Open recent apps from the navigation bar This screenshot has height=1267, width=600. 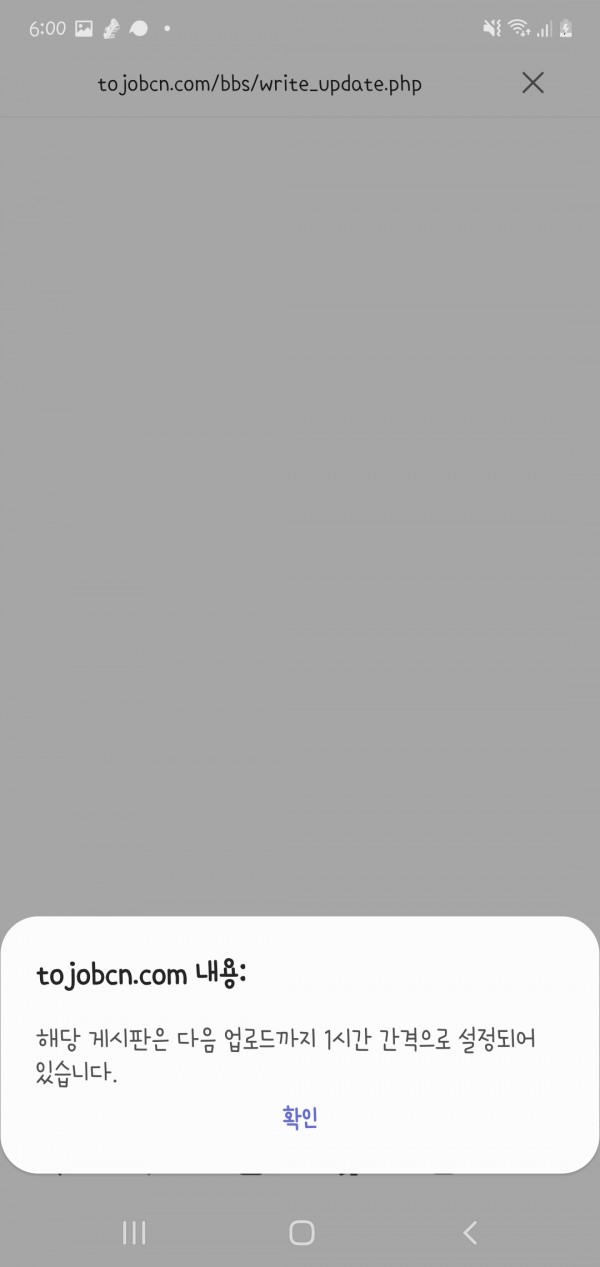pyautogui.click(x=134, y=1233)
